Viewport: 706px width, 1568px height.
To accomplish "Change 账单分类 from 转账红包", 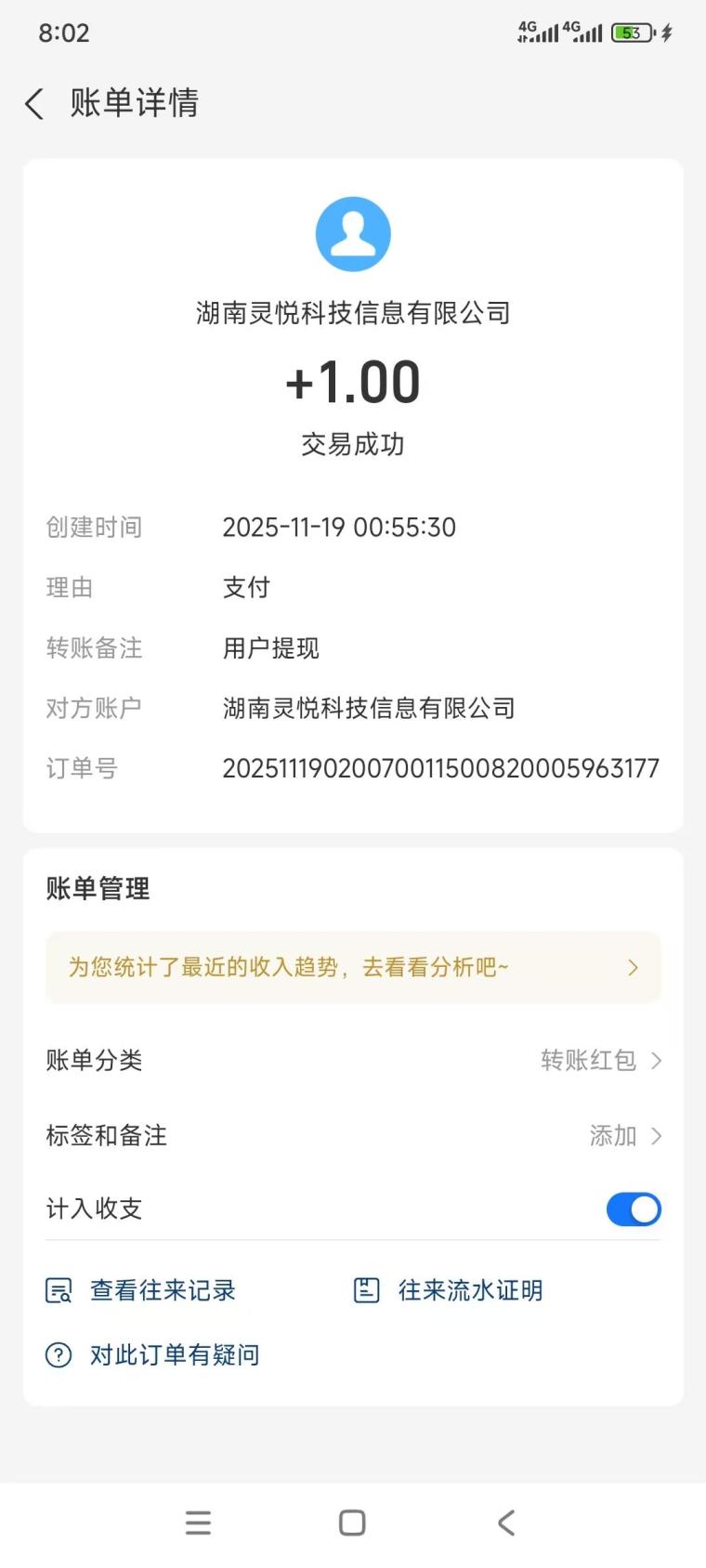I will 600,1061.
